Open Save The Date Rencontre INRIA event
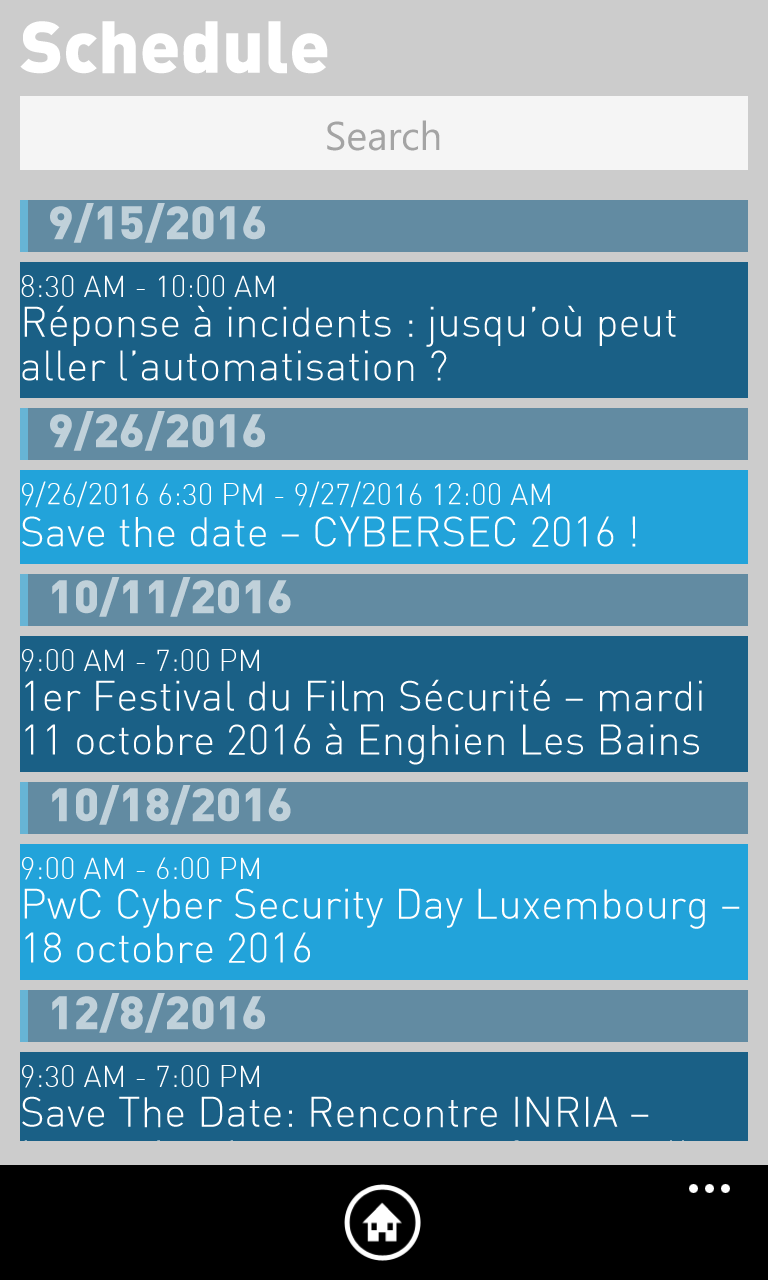The height and width of the screenshot is (1280, 768). click(383, 1097)
